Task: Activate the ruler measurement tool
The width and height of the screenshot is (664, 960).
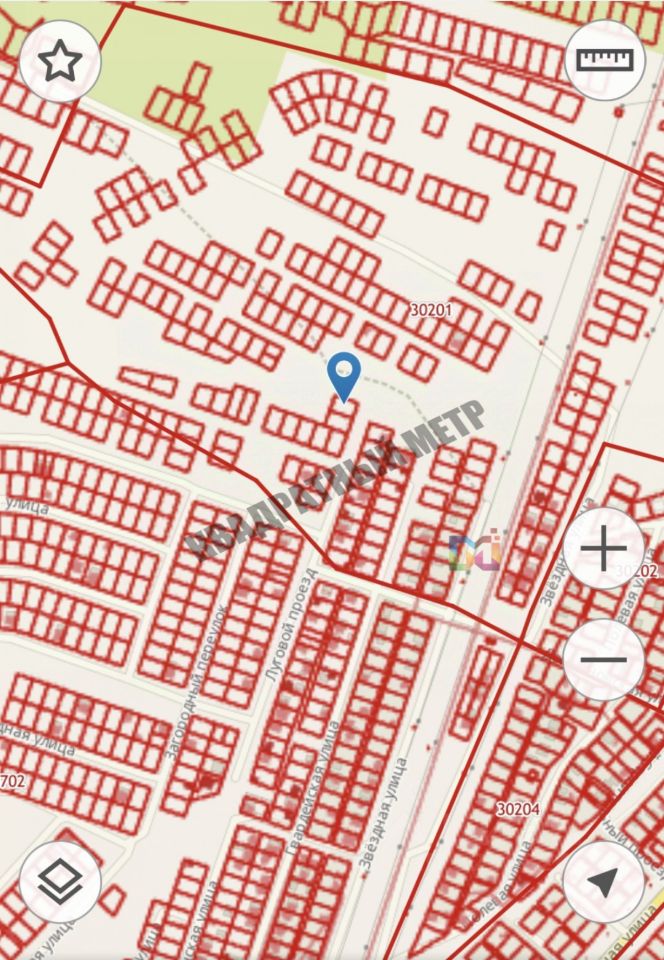Action: coord(605,59)
